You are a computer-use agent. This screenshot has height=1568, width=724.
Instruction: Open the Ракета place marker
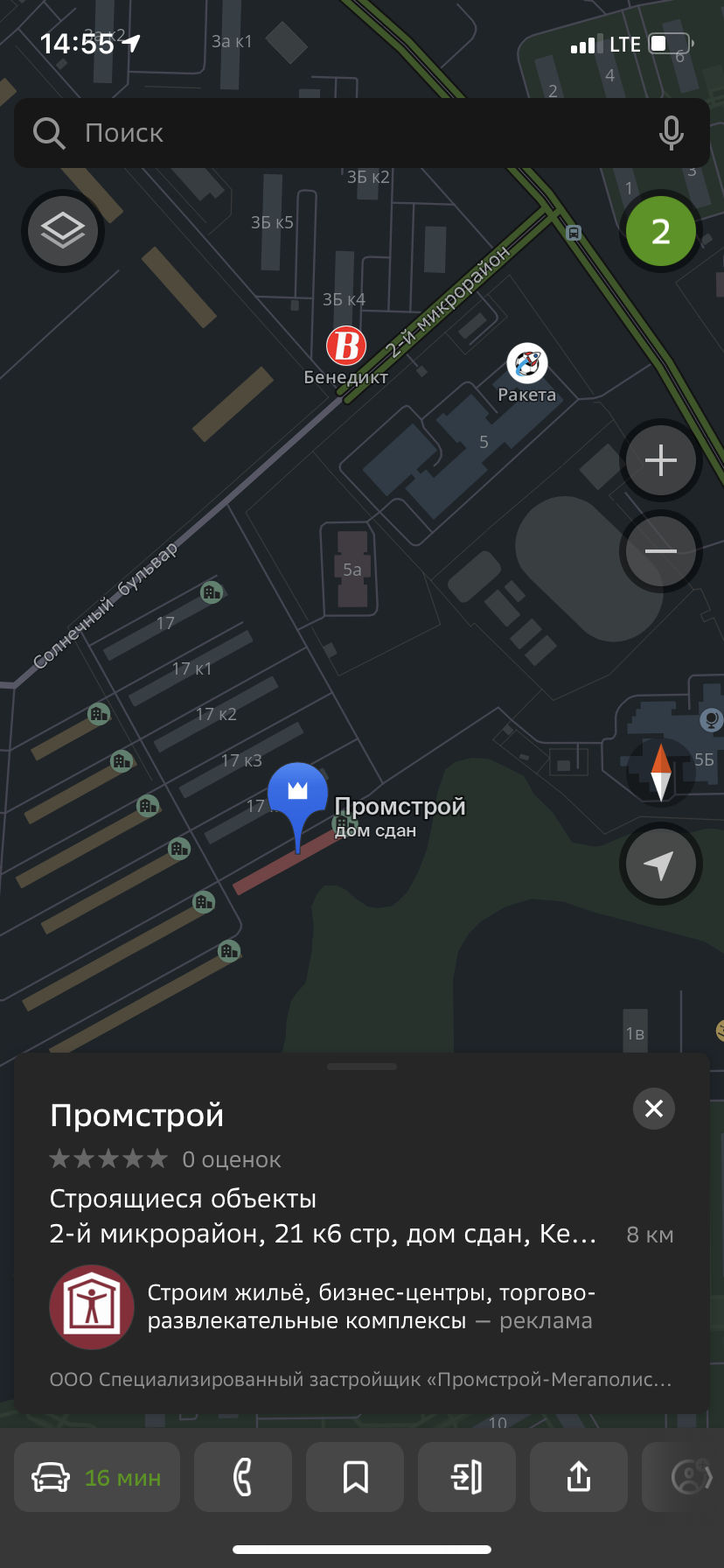click(527, 364)
